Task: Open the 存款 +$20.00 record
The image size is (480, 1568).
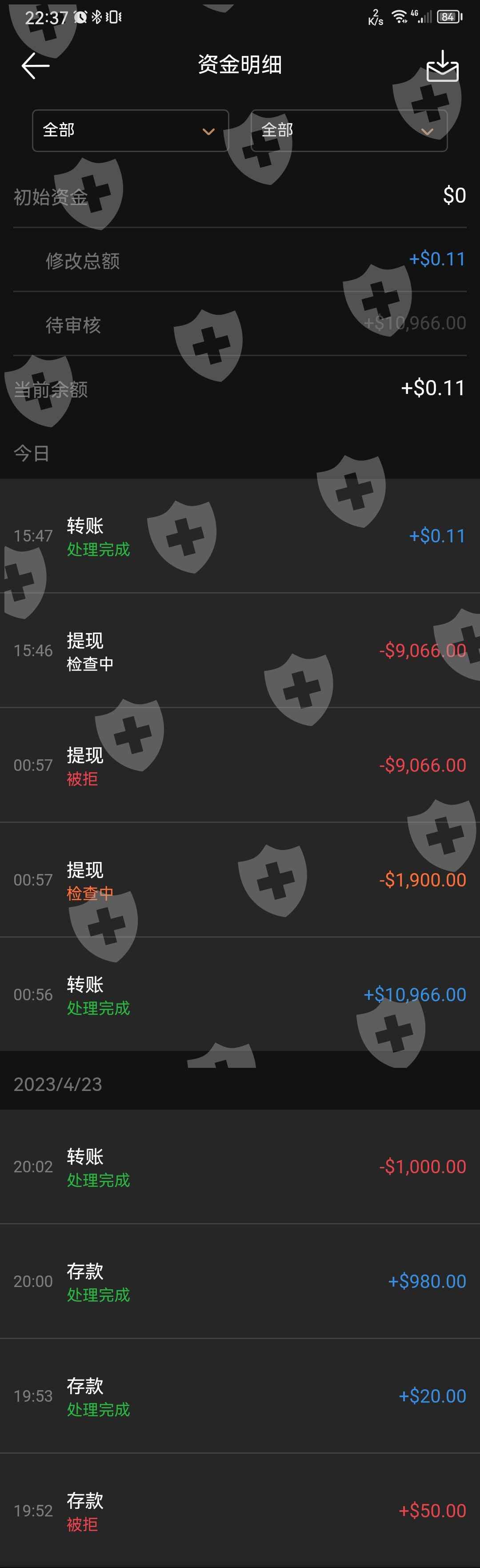Action: click(240, 1396)
